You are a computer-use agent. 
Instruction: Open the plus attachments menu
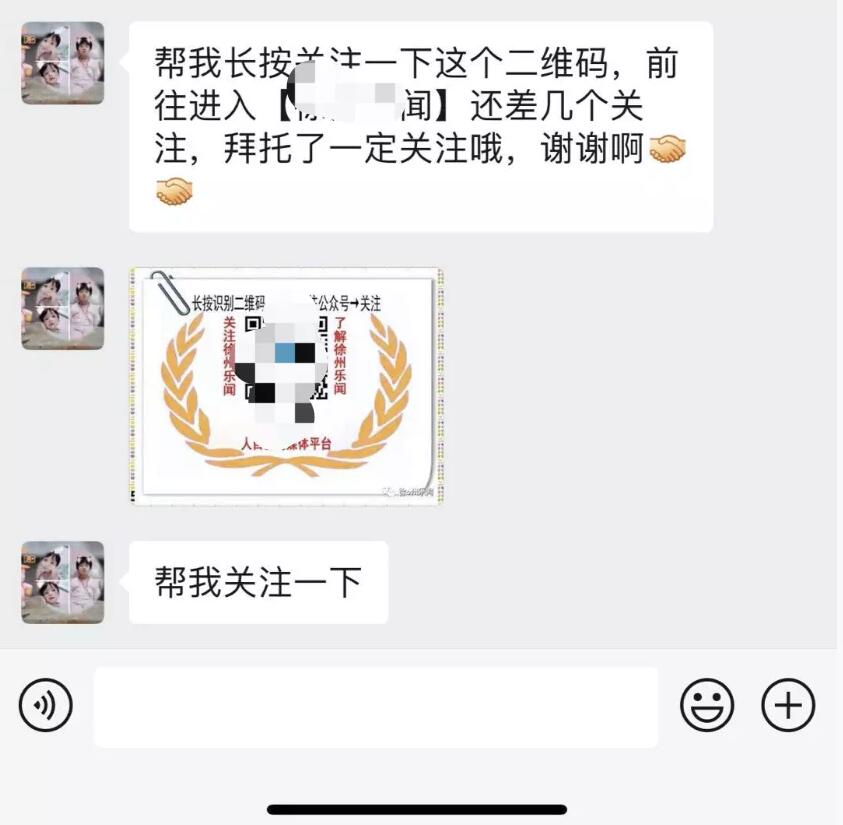point(788,706)
